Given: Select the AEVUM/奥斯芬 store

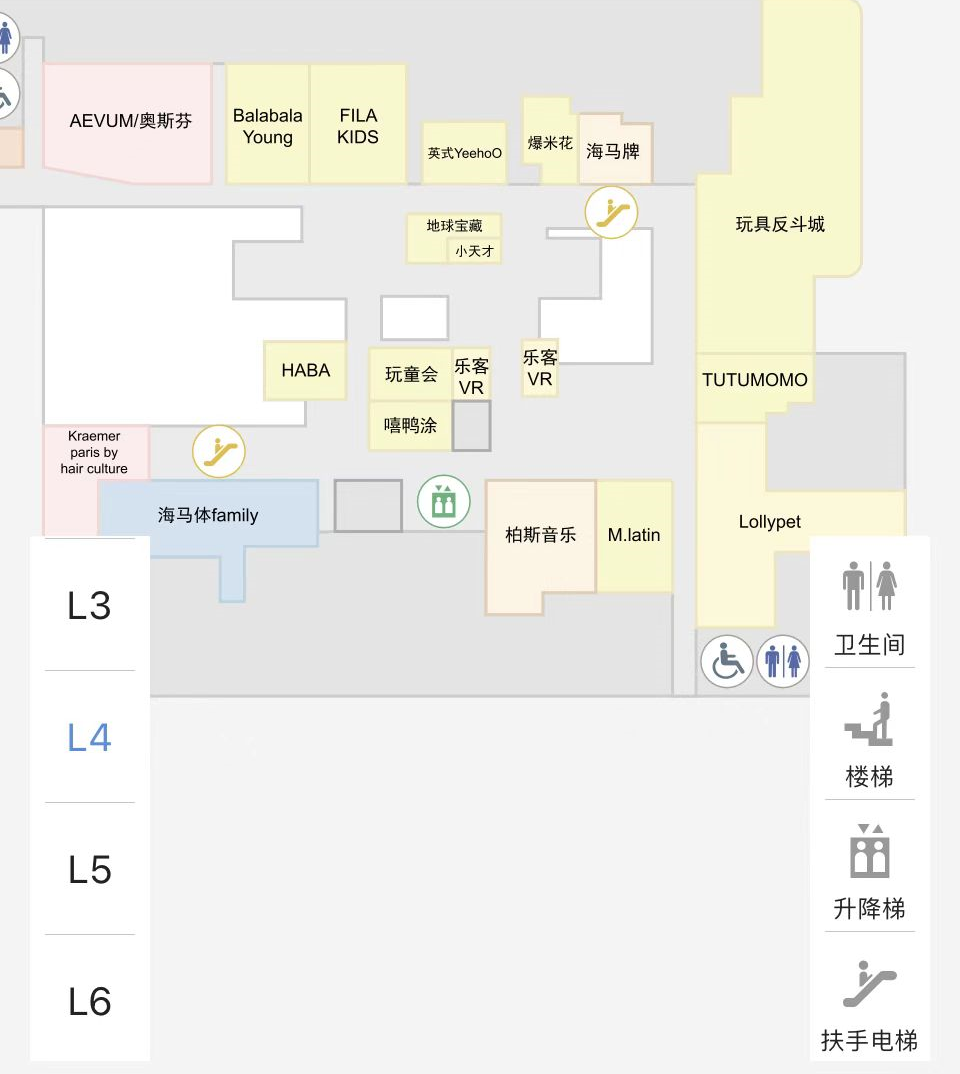Looking at the screenshot, I should coord(130,121).
